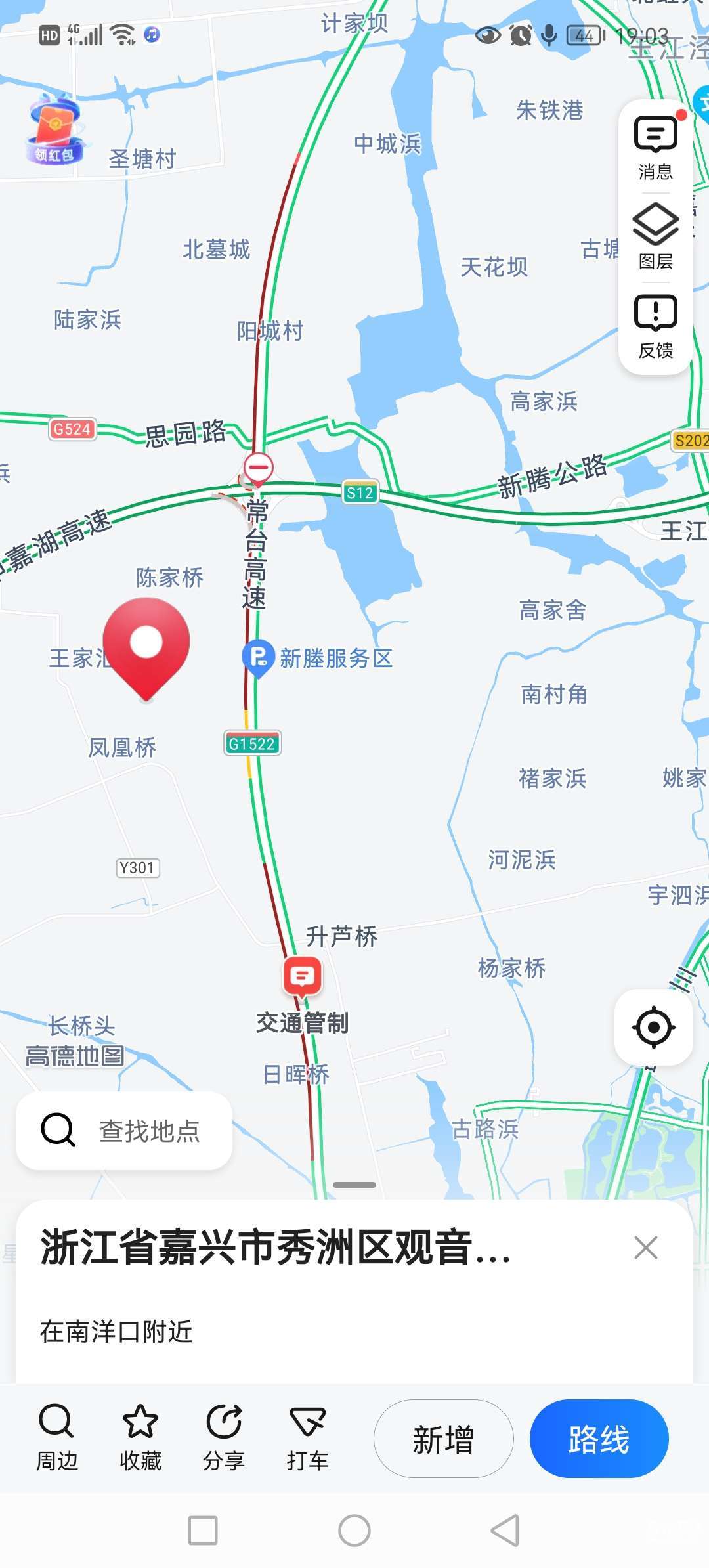
Task: Recenter map with the locate button
Action: point(654,1027)
